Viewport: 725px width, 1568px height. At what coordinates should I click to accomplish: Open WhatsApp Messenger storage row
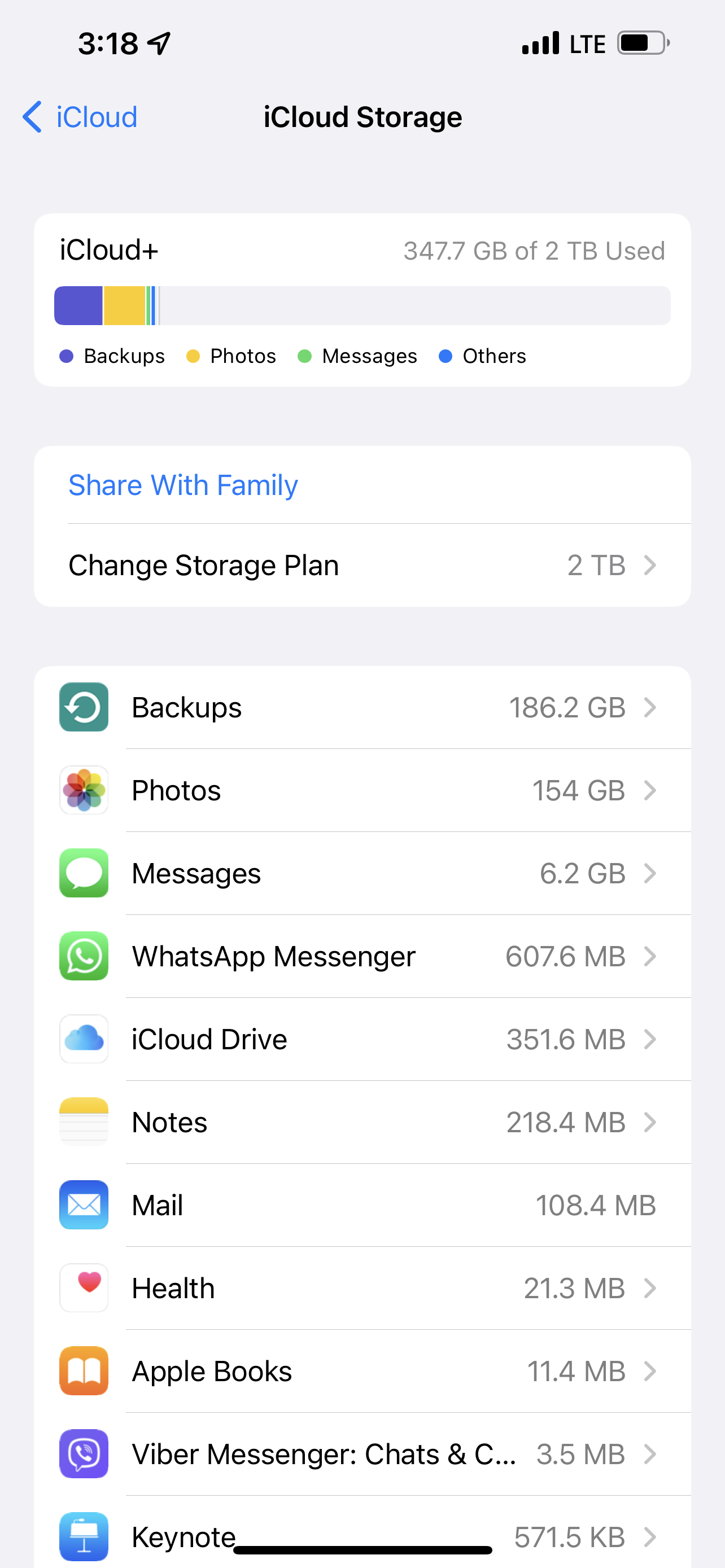[362, 956]
